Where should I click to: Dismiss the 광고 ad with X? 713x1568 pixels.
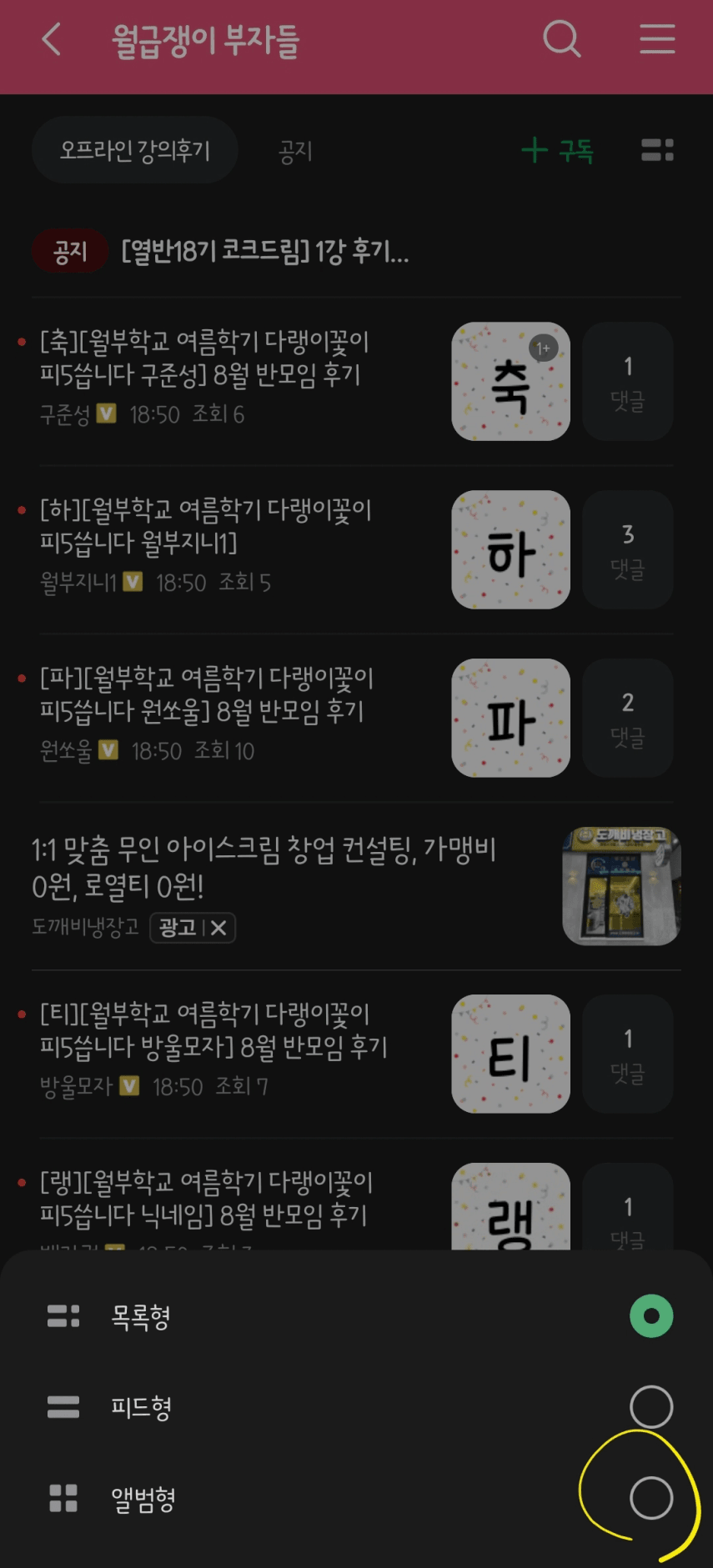218,928
